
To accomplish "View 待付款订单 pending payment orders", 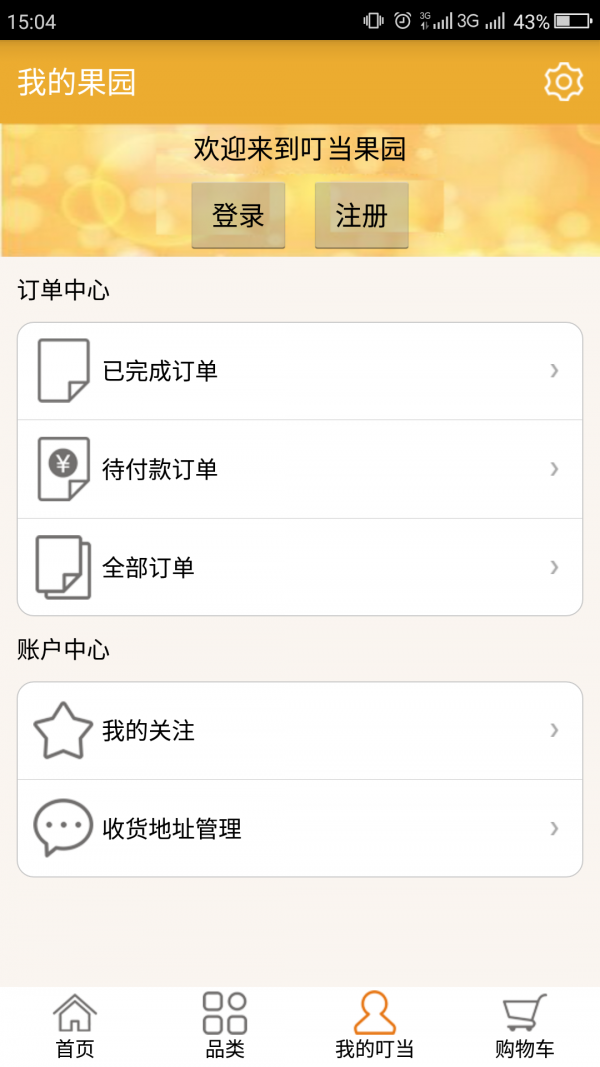I will tap(300, 469).
